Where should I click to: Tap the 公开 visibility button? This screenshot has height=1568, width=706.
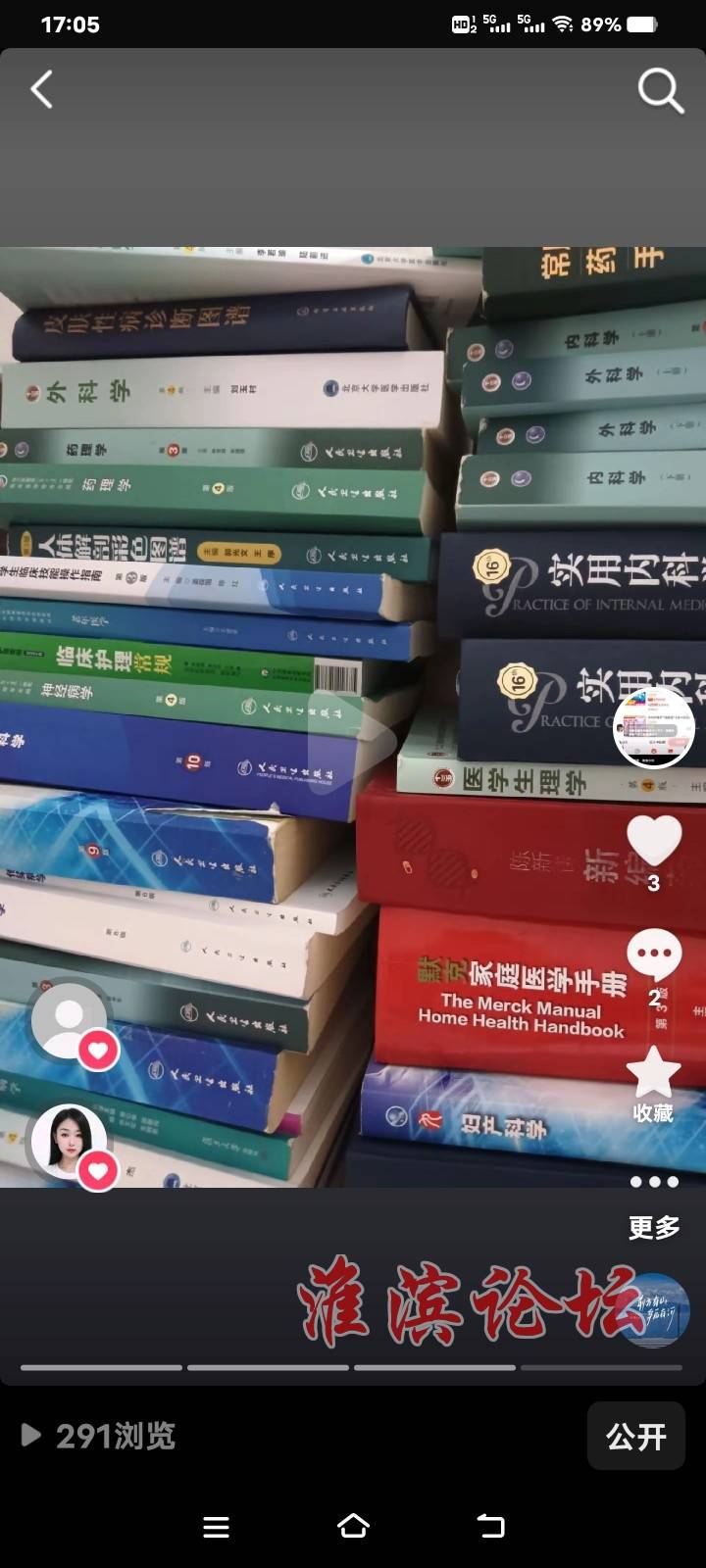tap(635, 1436)
